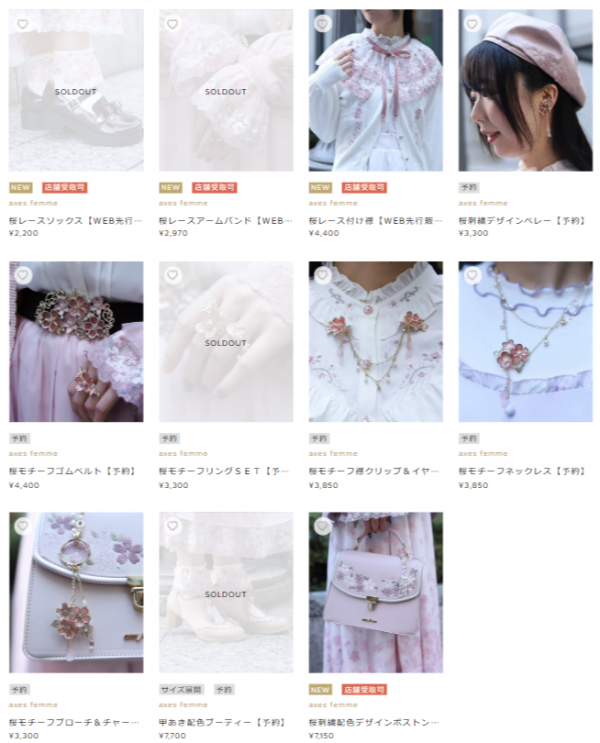This screenshot has width=600, height=743.
Task: Add 桜刺繍デザインベレー to favorites
Action: point(472,24)
